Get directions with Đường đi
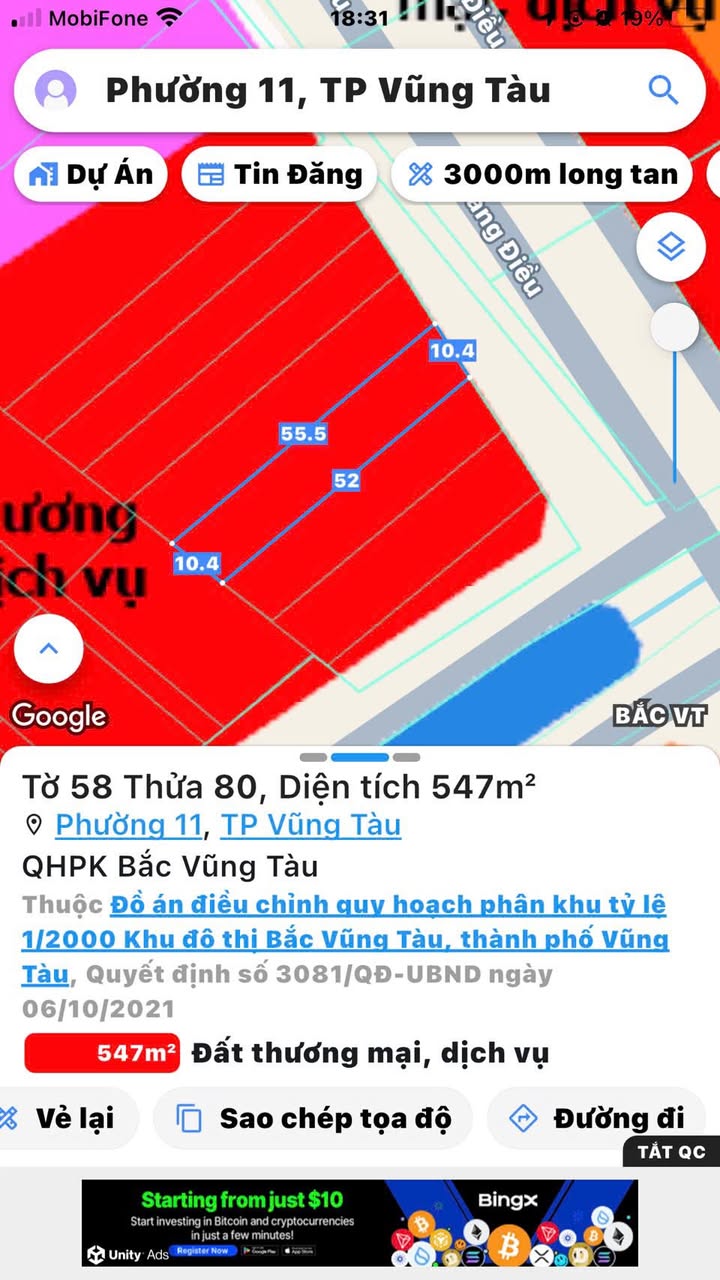Image resolution: width=720 pixels, height=1280 pixels. (597, 1118)
